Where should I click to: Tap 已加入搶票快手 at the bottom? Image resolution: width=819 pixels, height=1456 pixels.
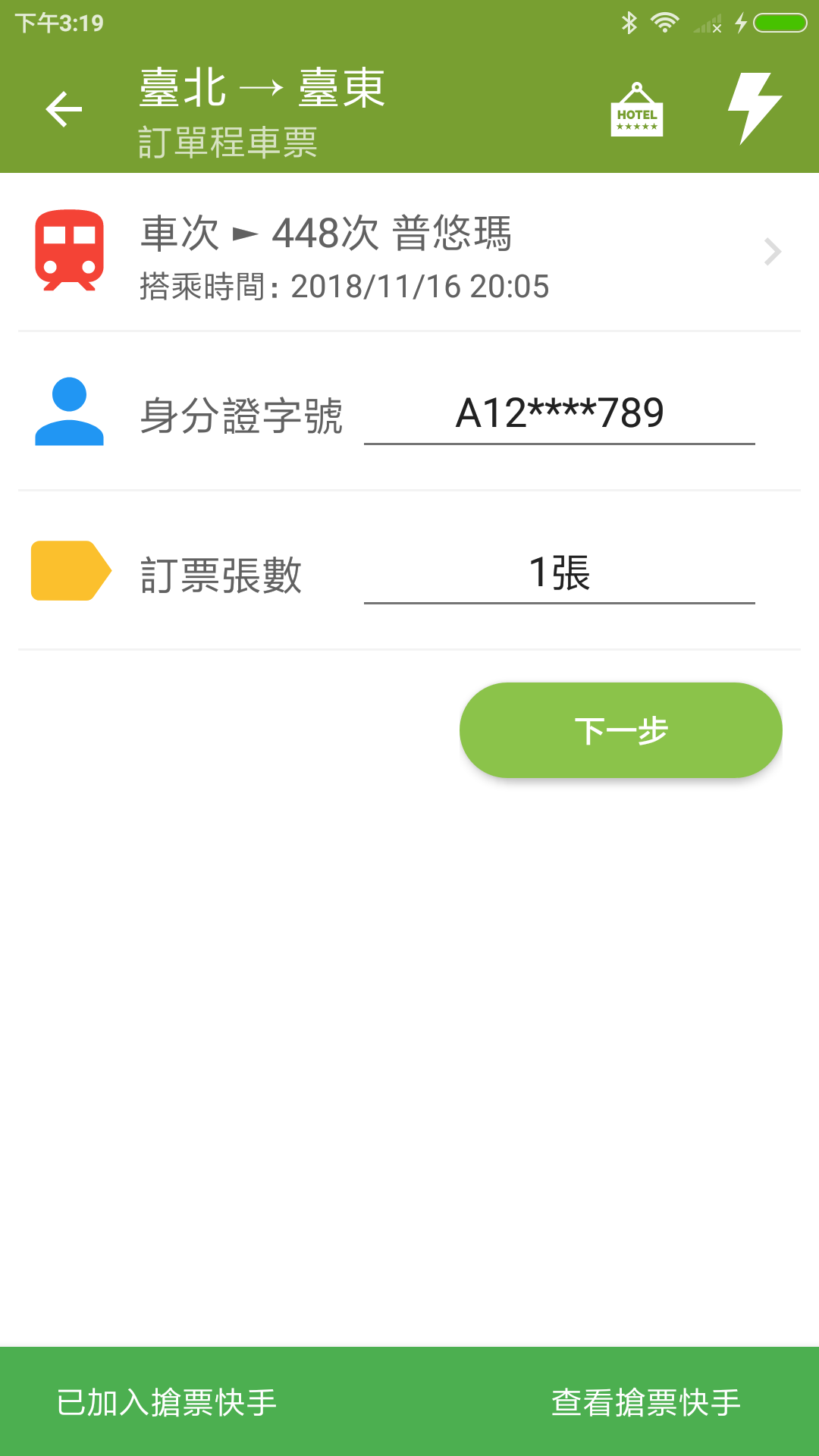167,1402
